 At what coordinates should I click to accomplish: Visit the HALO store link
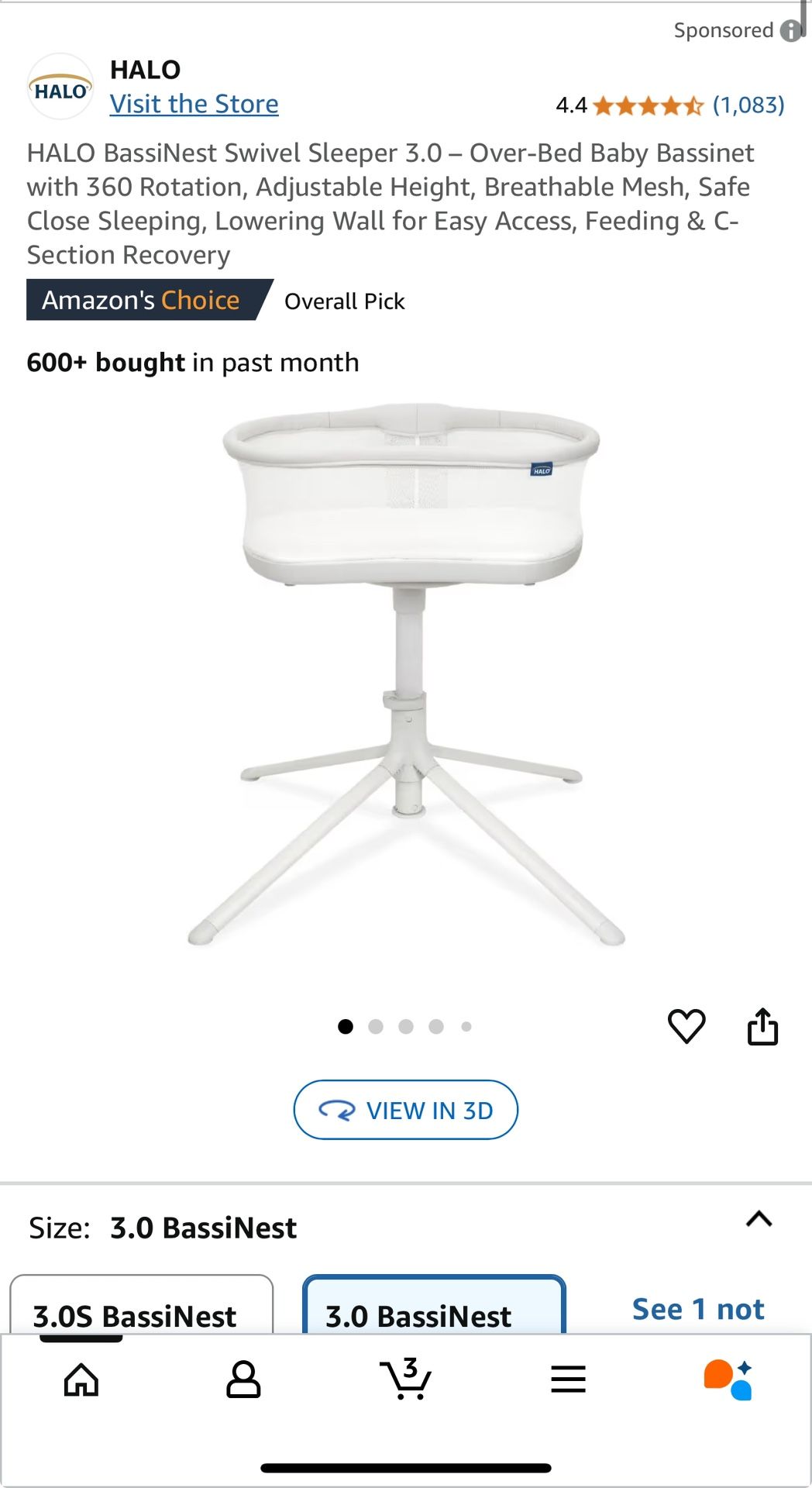click(194, 104)
